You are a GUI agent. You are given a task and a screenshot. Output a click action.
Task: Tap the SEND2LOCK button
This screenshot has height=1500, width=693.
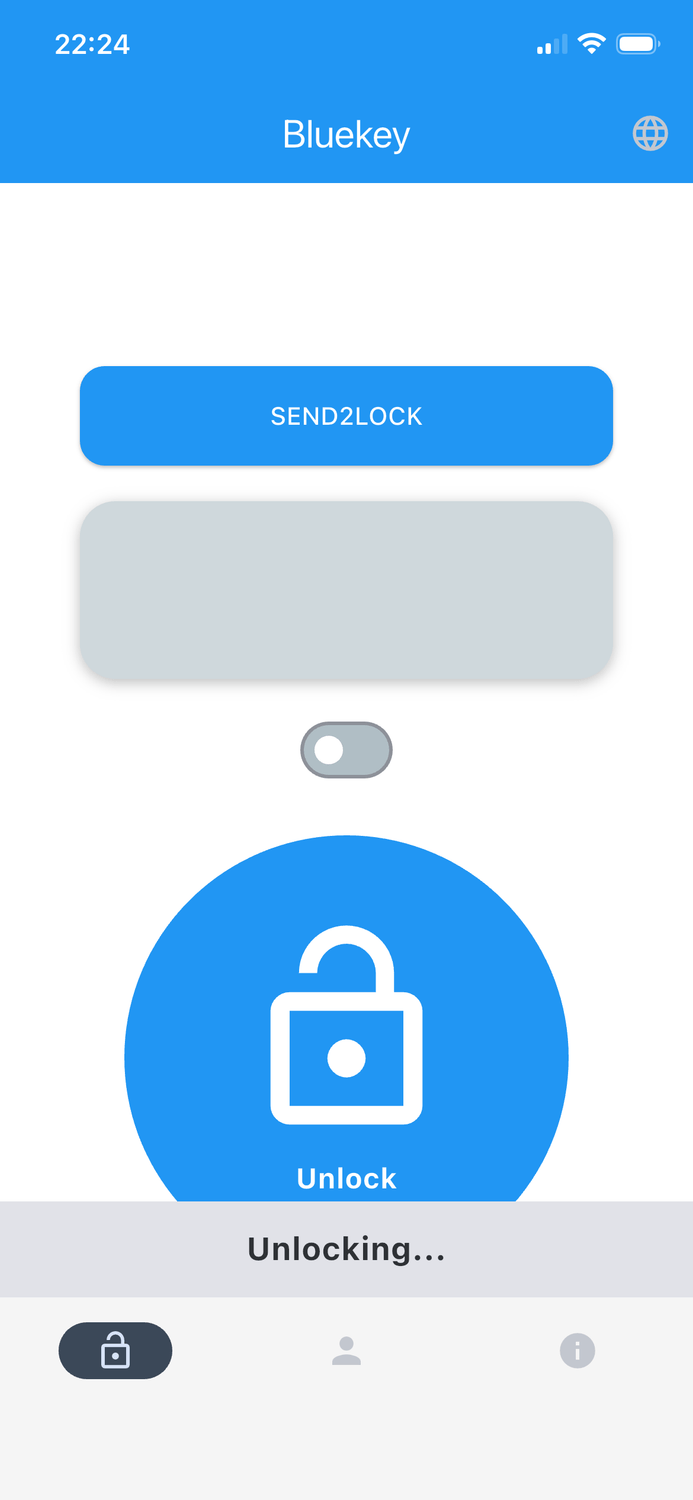pyautogui.click(x=346, y=416)
